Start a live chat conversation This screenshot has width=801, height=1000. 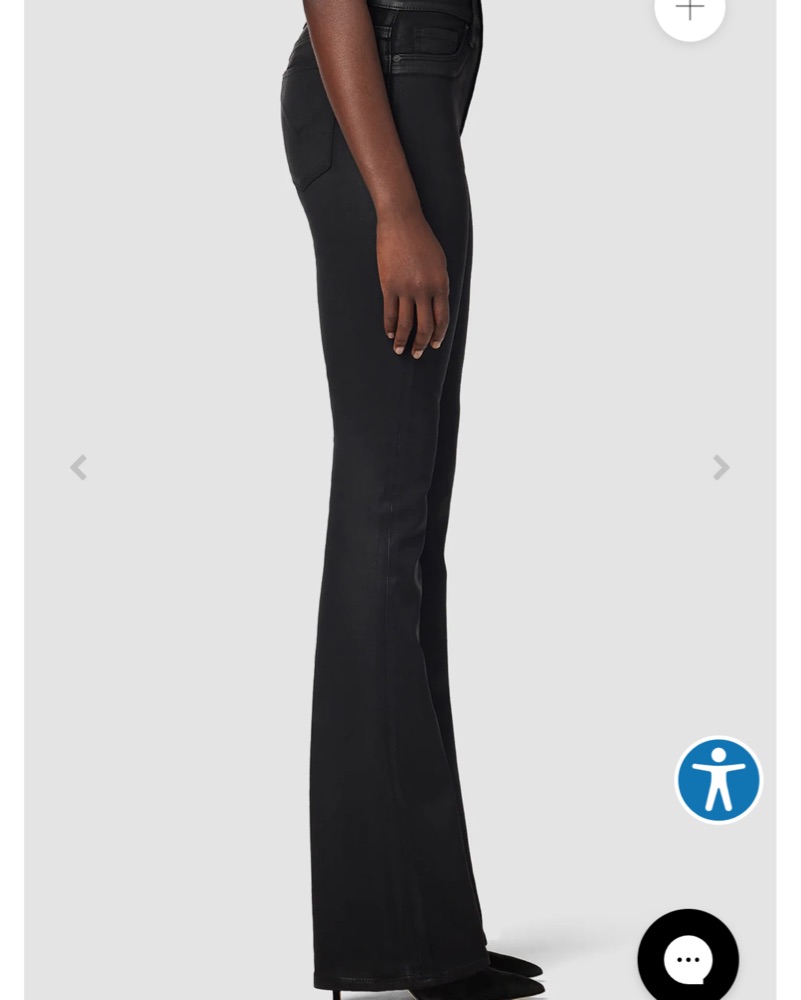coord(688,957)
